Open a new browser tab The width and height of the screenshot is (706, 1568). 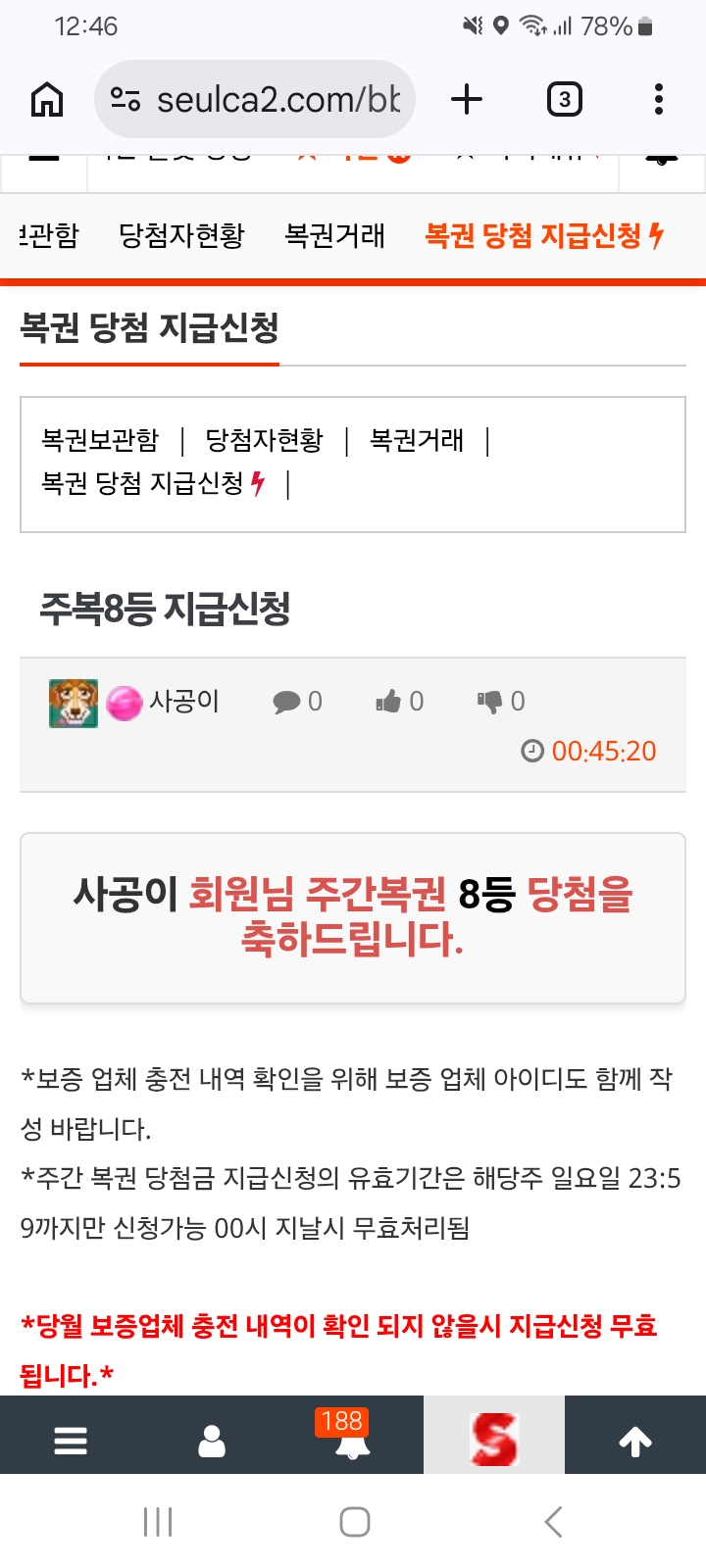click(x=467, y=99)
